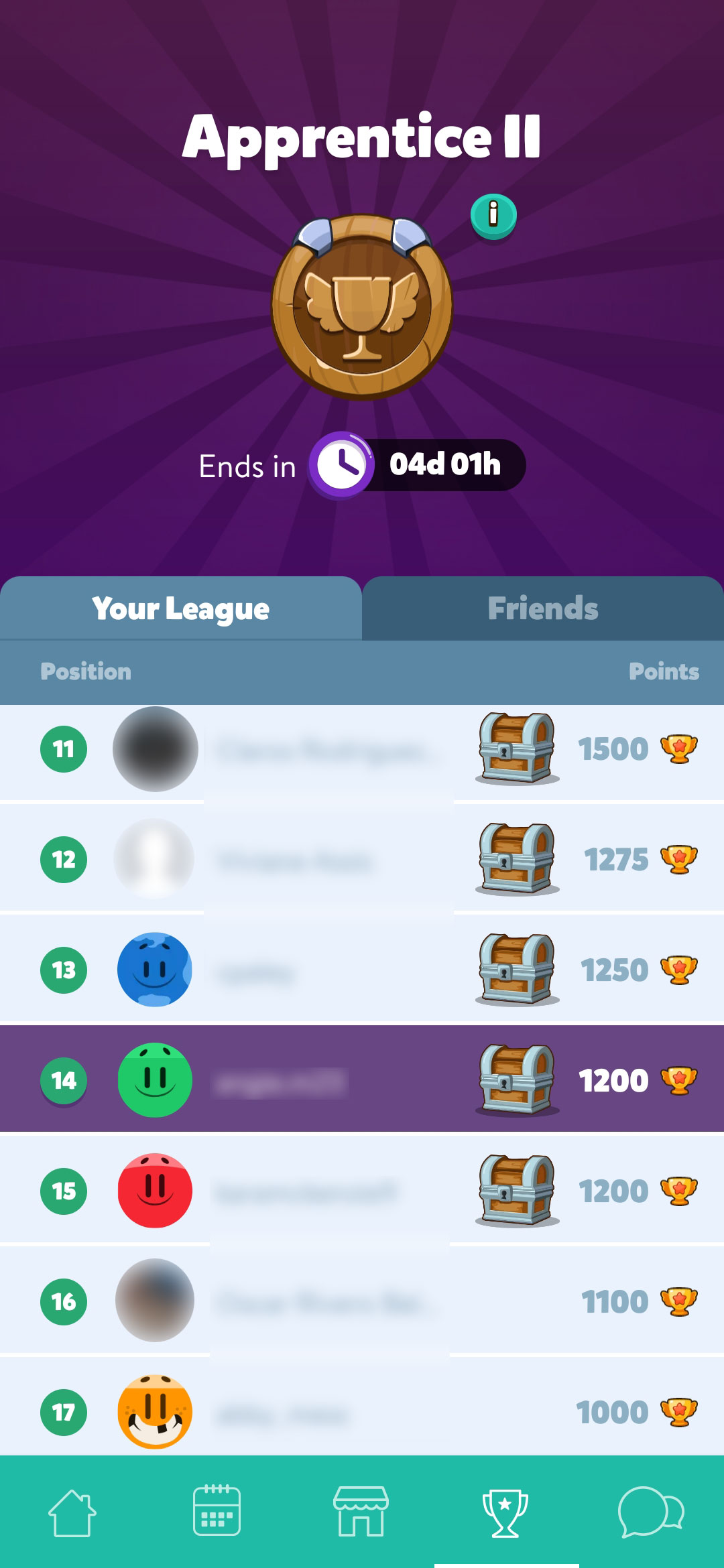
Task: Go to the home tab
Action: 72,1513
